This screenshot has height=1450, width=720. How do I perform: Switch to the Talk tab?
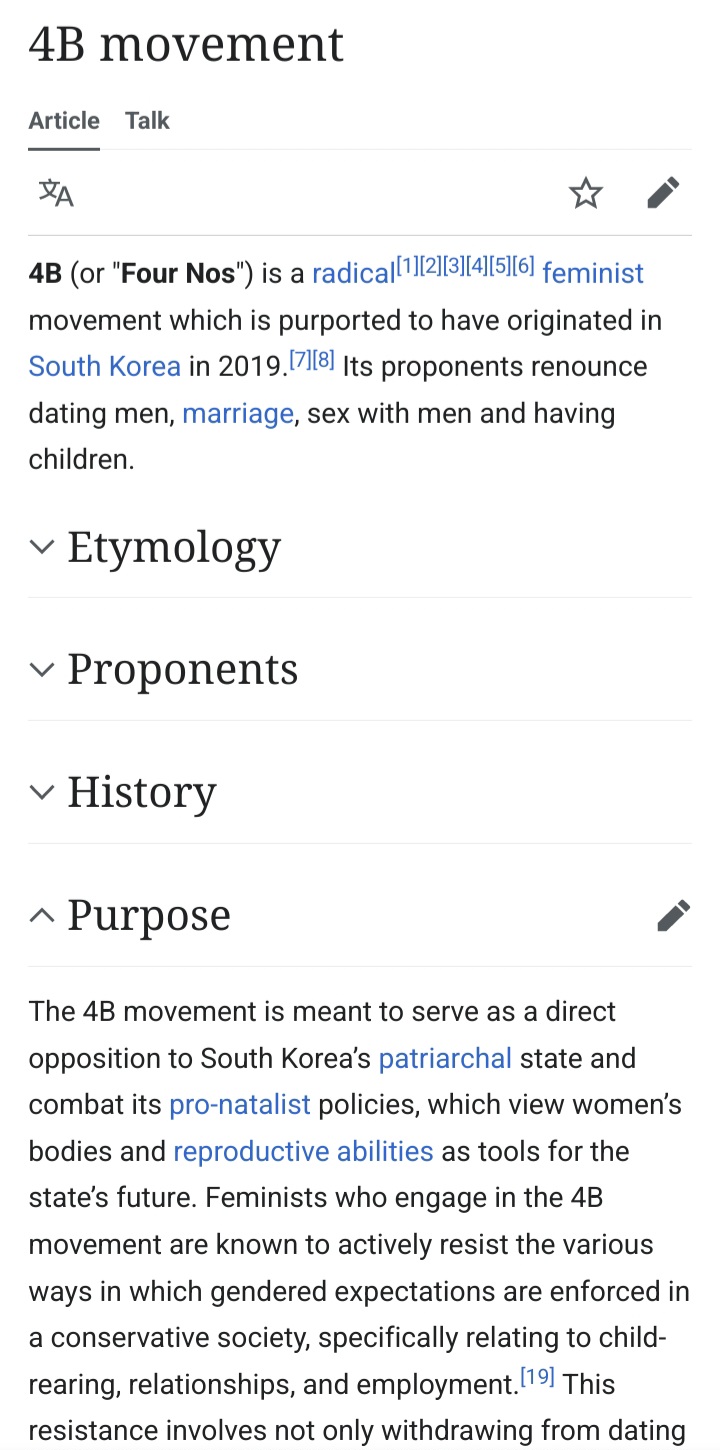coord(147,121)
